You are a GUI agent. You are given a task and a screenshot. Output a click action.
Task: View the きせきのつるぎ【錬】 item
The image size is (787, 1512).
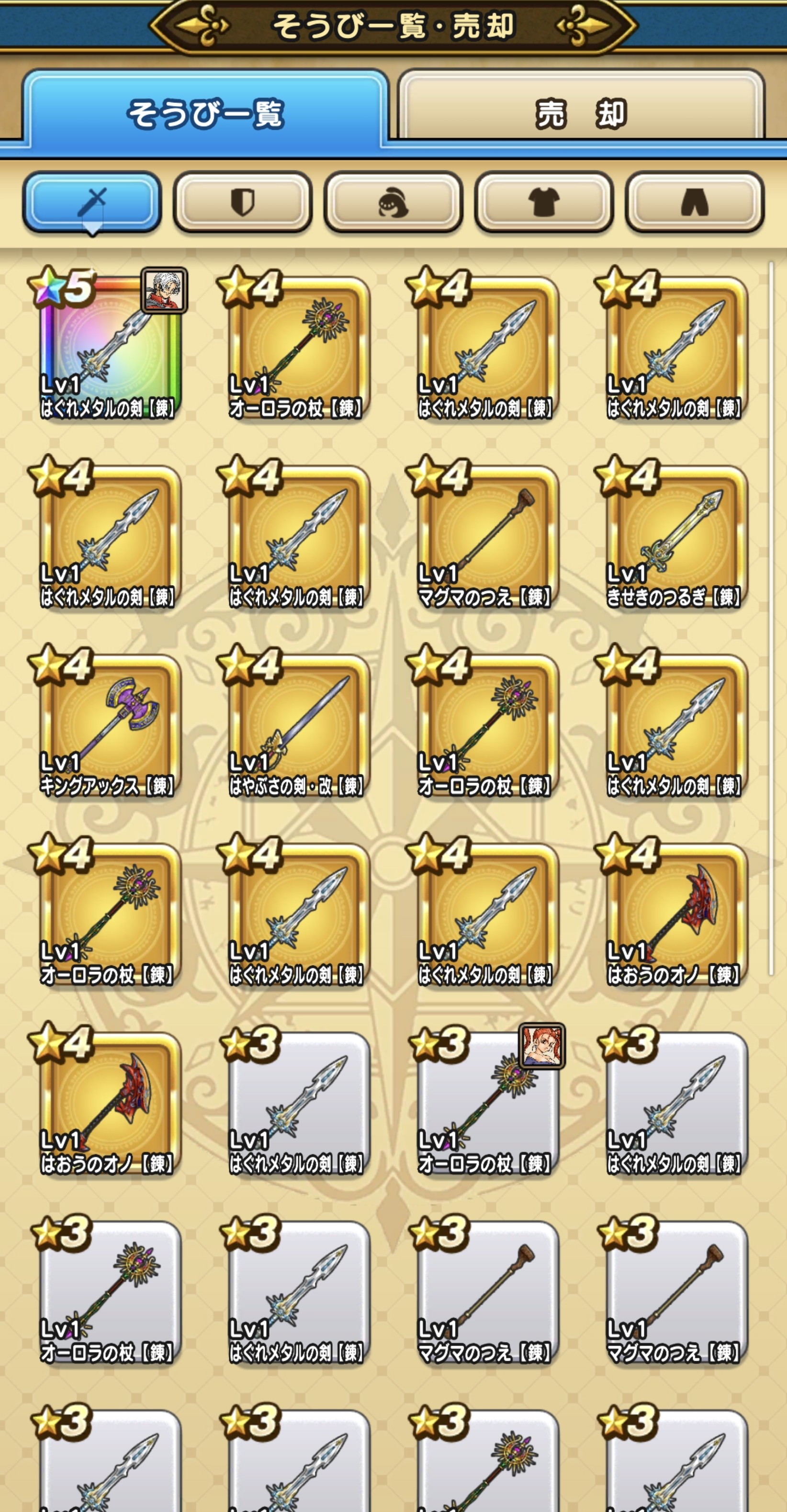[x=673, y=535]
